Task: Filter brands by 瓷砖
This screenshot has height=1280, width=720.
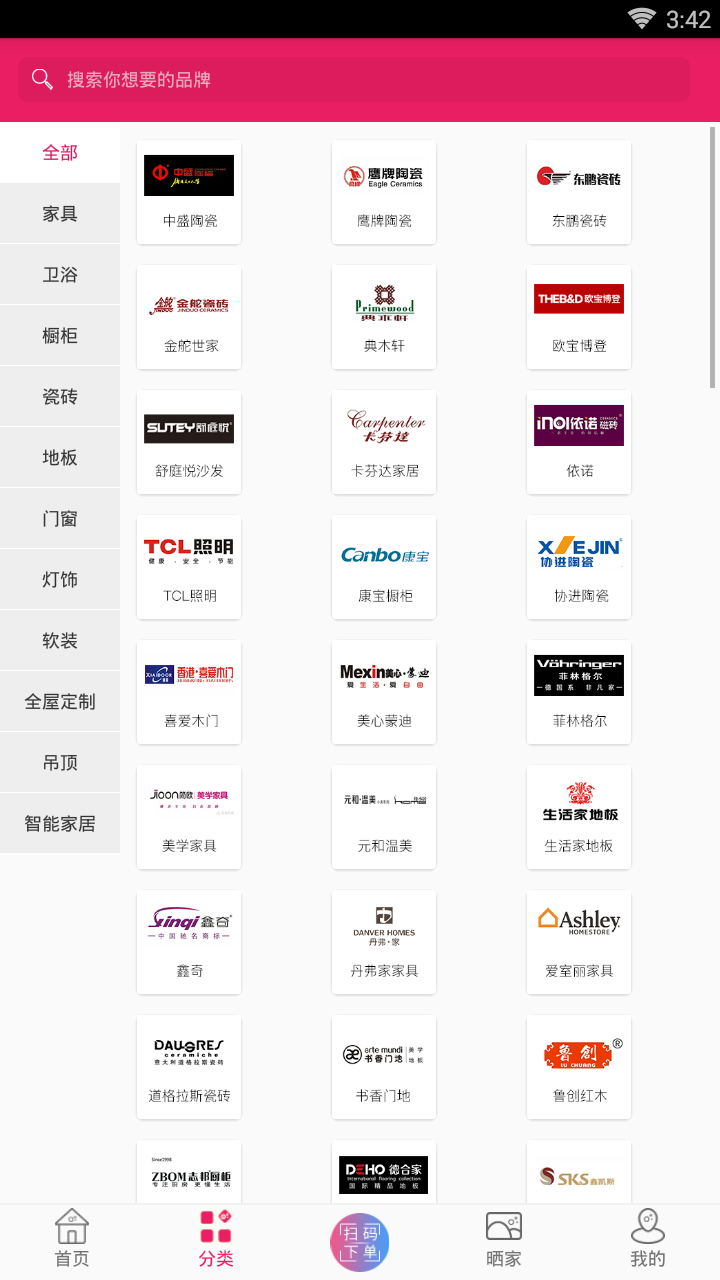Action: click(60, 397)
